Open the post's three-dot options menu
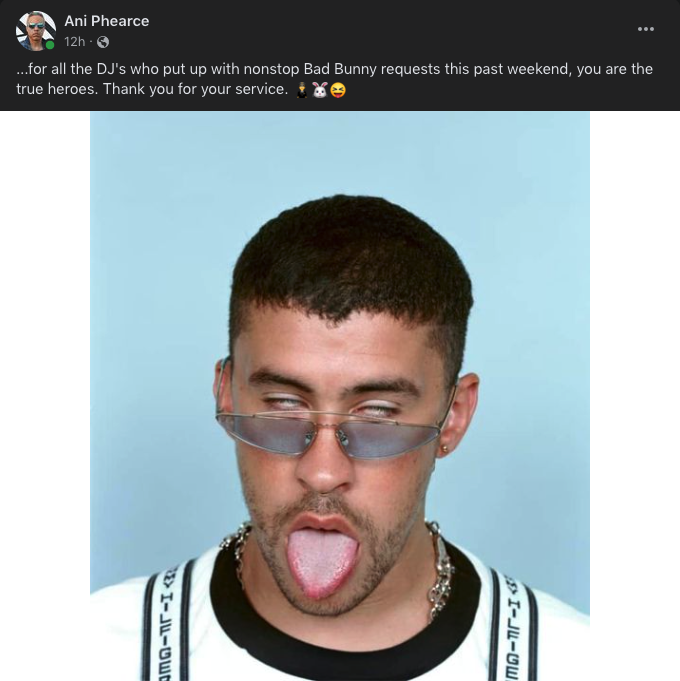Image resolution: width=680 pixels, height=681 pixels. pyautogui.click(x=646, y=30)
